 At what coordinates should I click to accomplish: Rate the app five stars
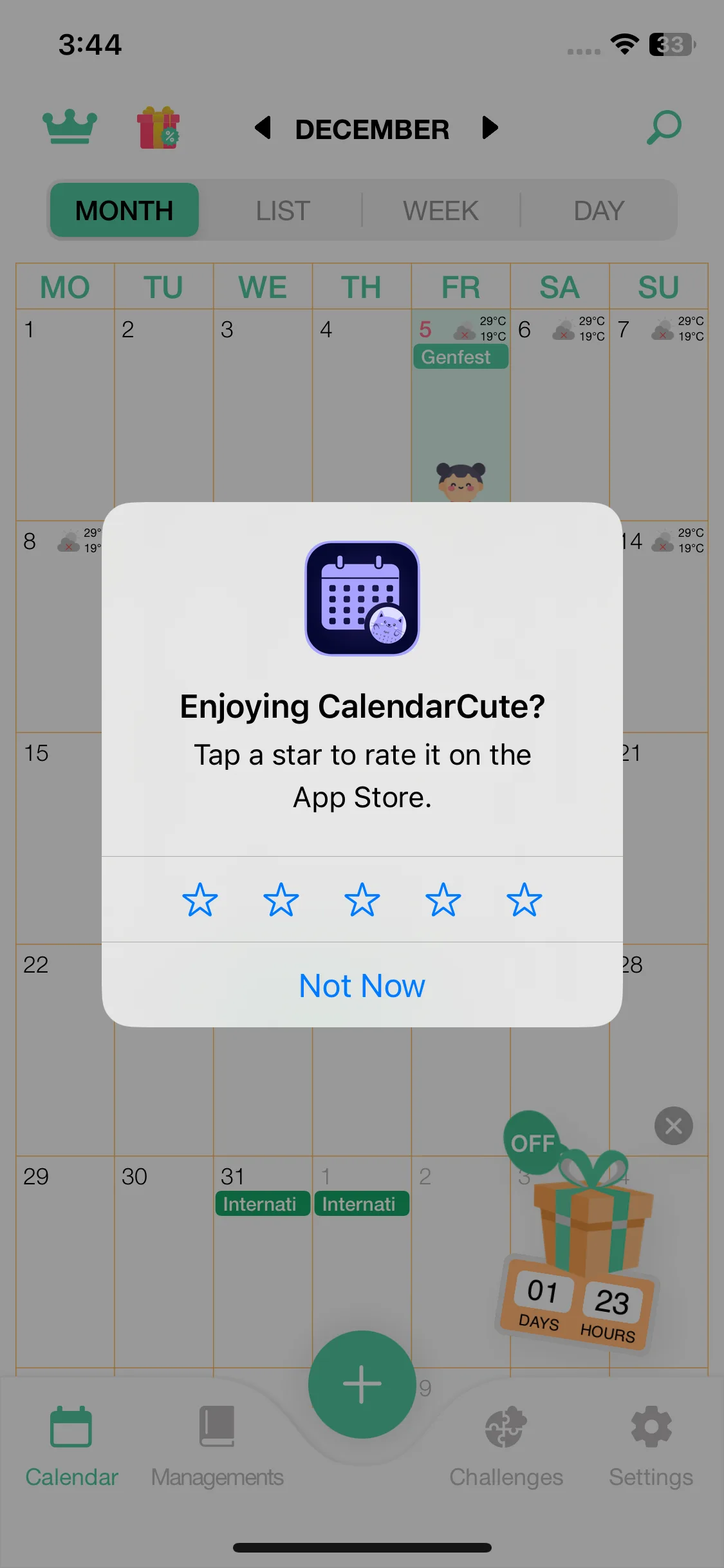(524, 899)
